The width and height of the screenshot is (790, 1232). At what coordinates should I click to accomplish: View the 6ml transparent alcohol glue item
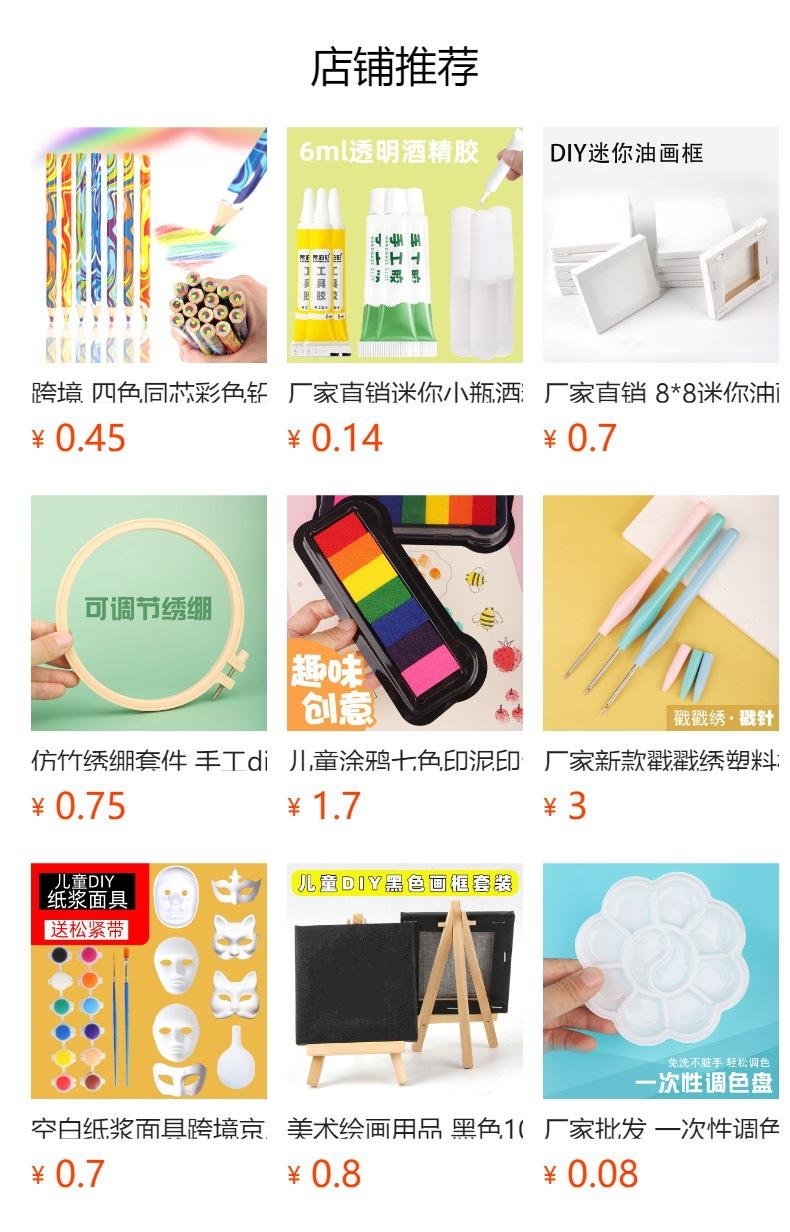[x=405, y=245]
